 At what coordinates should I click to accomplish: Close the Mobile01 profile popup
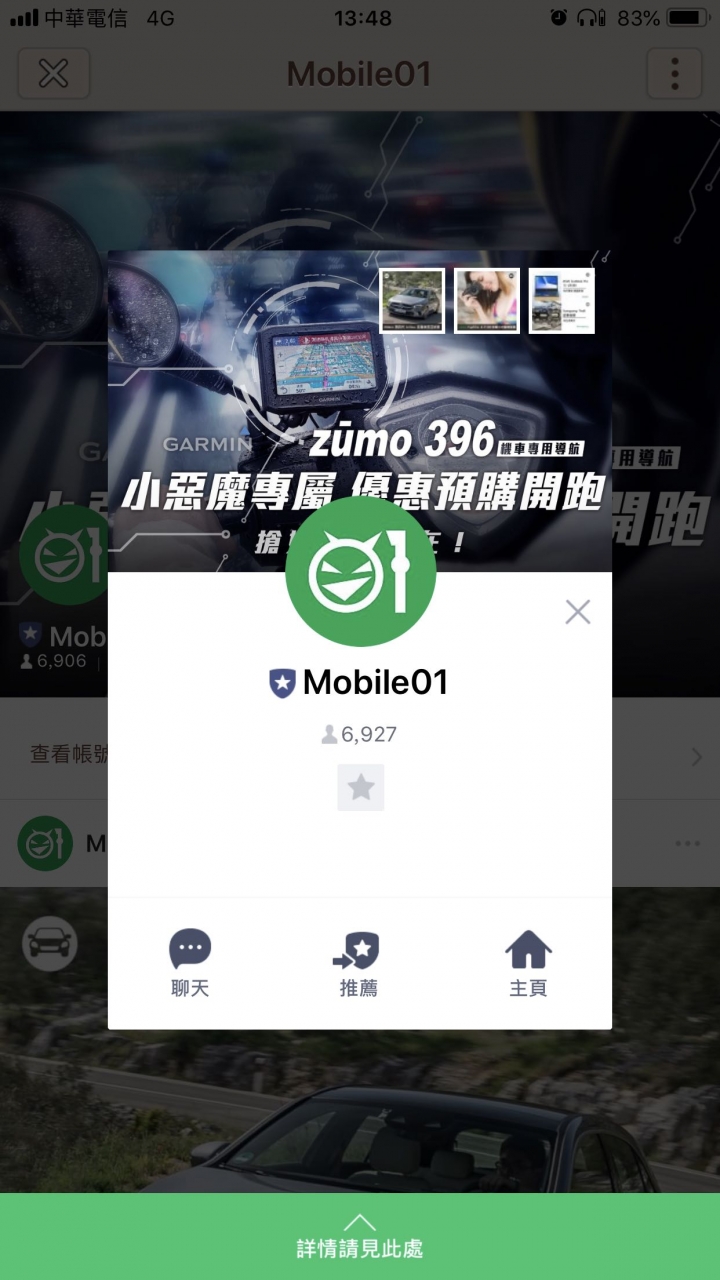coord(577,612)
